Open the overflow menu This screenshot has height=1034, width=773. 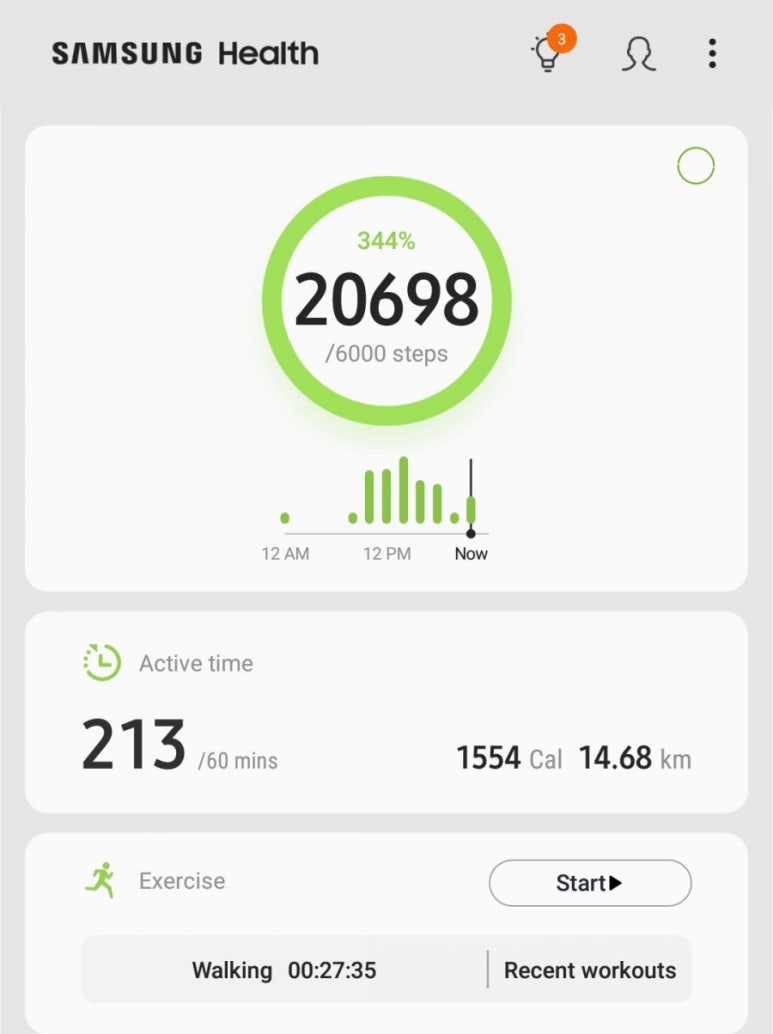712,54
